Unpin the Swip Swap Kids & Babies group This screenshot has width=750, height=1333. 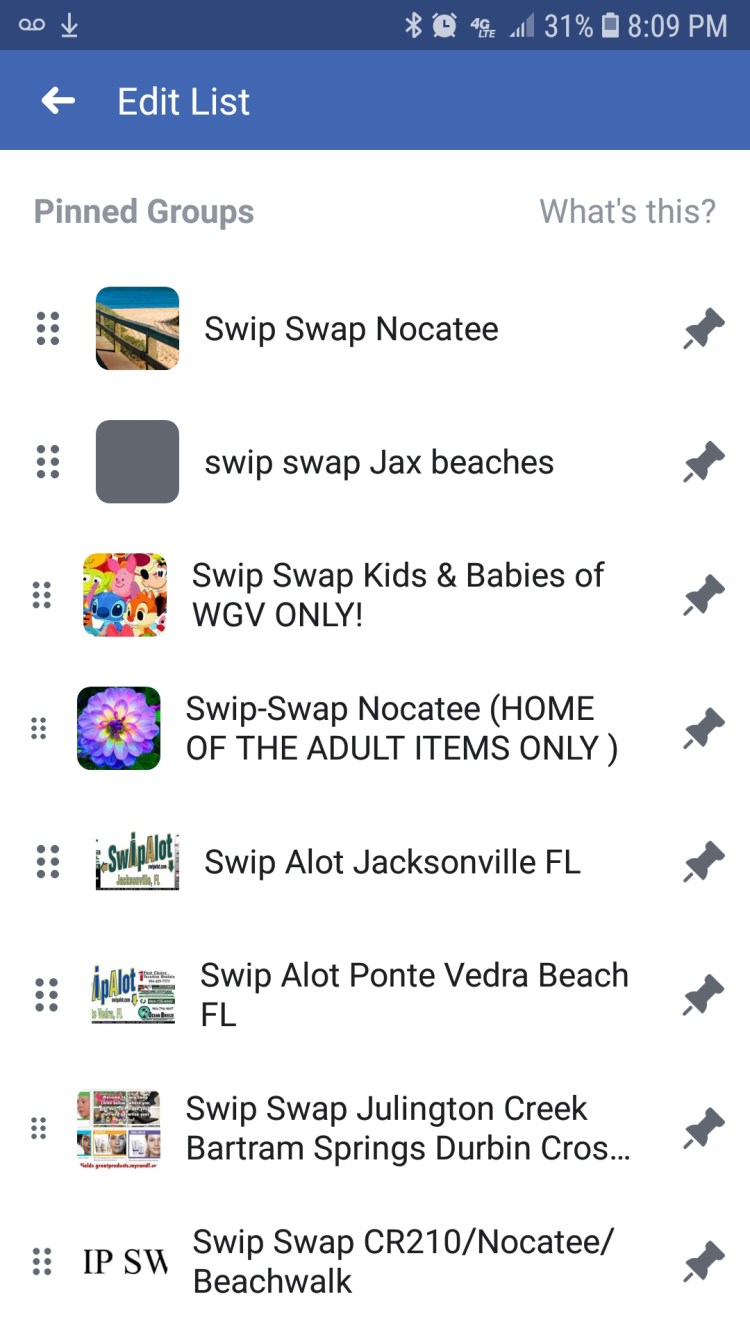703,594
